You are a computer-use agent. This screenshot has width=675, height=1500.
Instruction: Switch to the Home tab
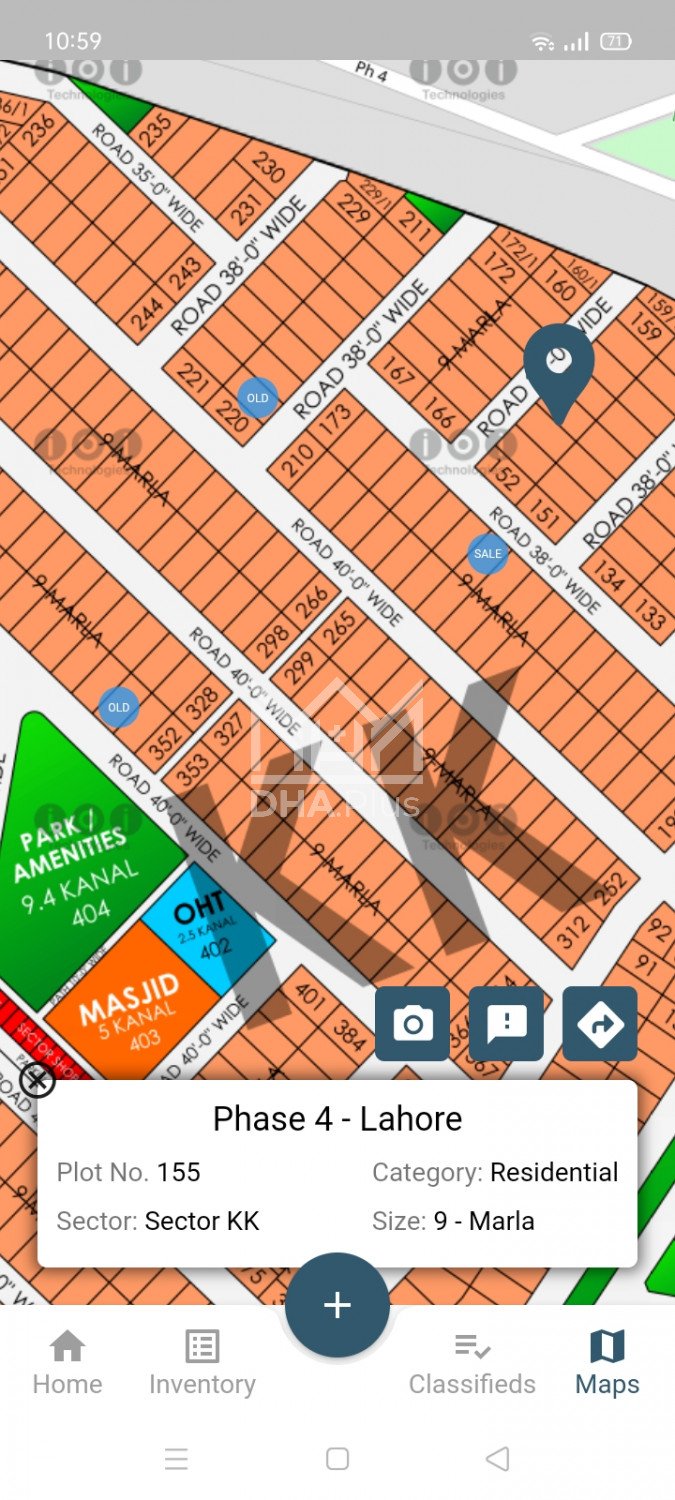(x=67, y=1362)
